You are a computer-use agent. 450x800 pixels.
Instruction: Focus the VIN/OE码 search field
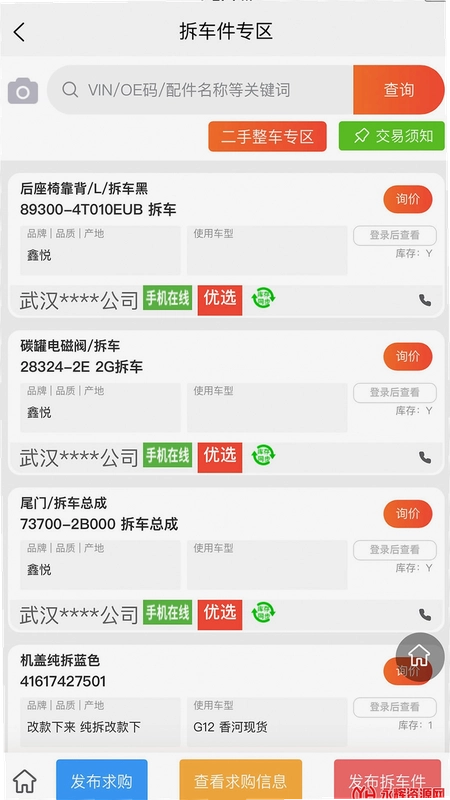(200, 90)
